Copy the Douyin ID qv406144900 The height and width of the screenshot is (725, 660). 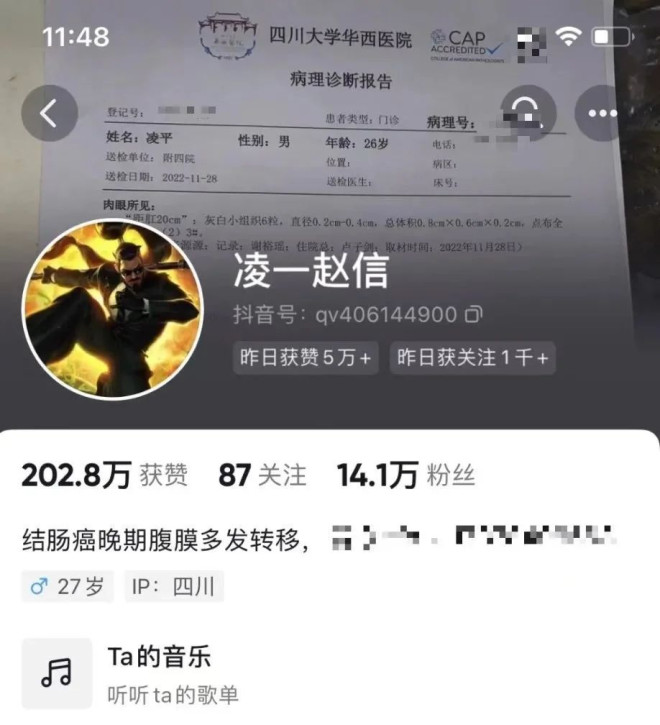[x=474, y=315]
